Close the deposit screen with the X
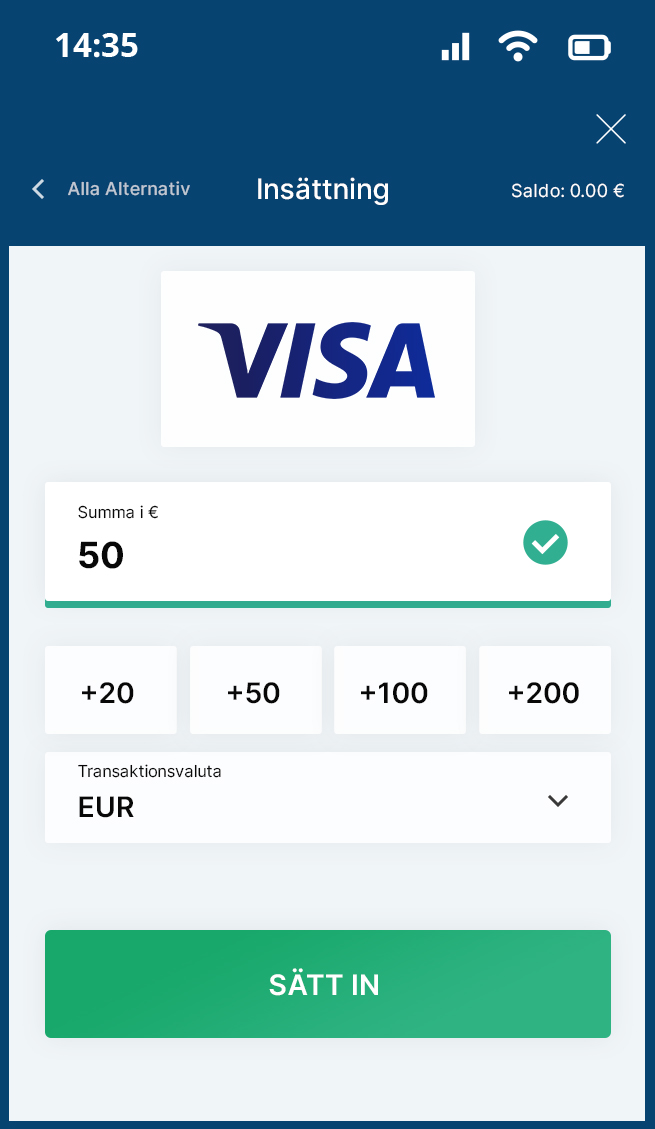Screen dimensions: 655x1129 click(610, 129)
